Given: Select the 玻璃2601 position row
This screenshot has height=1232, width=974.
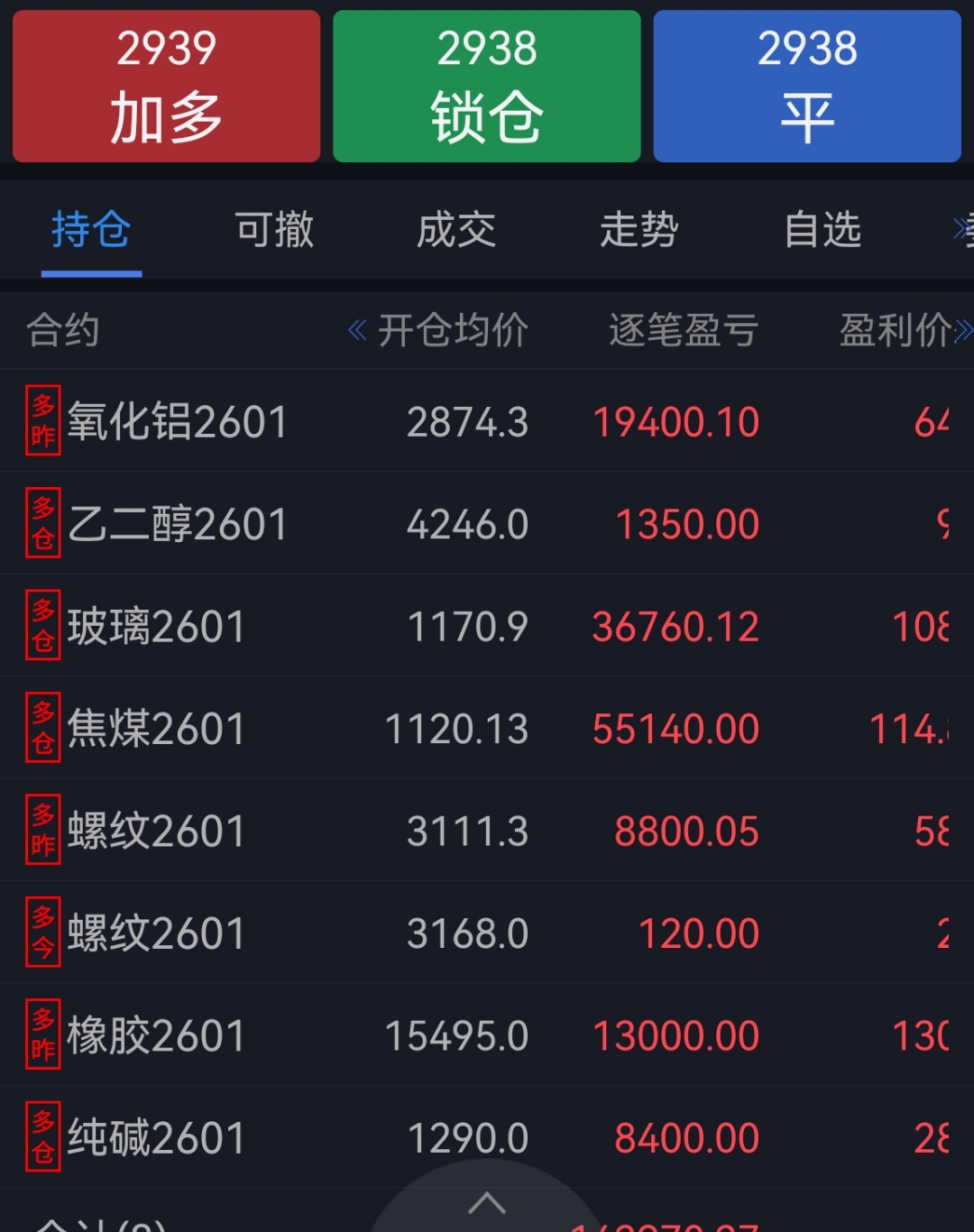Looking at the screenshot, I should [487, 625].
